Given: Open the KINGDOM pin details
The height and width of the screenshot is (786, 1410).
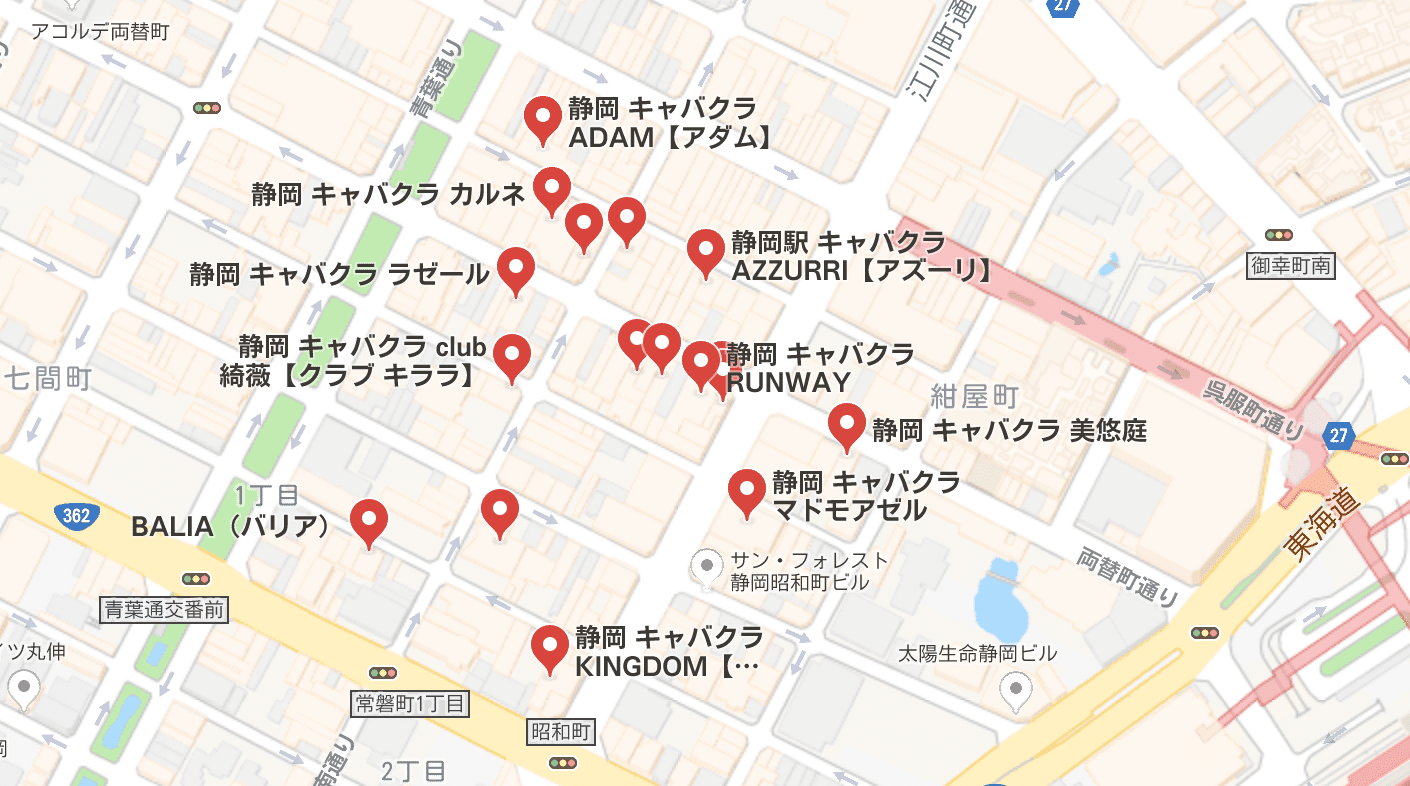Looking at the screenshot, I should (x=549, y=646).
